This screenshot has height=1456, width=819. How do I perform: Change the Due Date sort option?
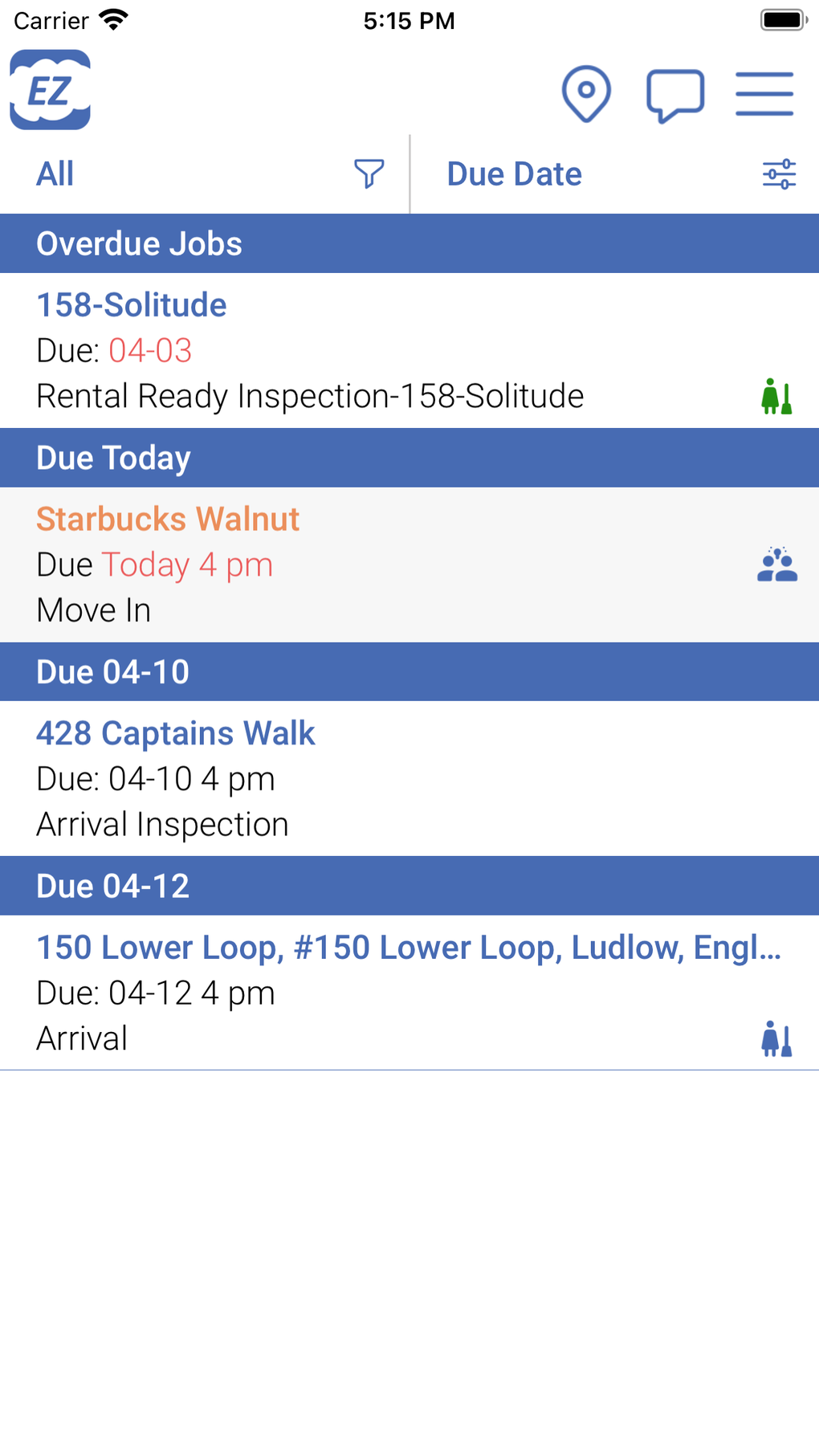[614, 174]
